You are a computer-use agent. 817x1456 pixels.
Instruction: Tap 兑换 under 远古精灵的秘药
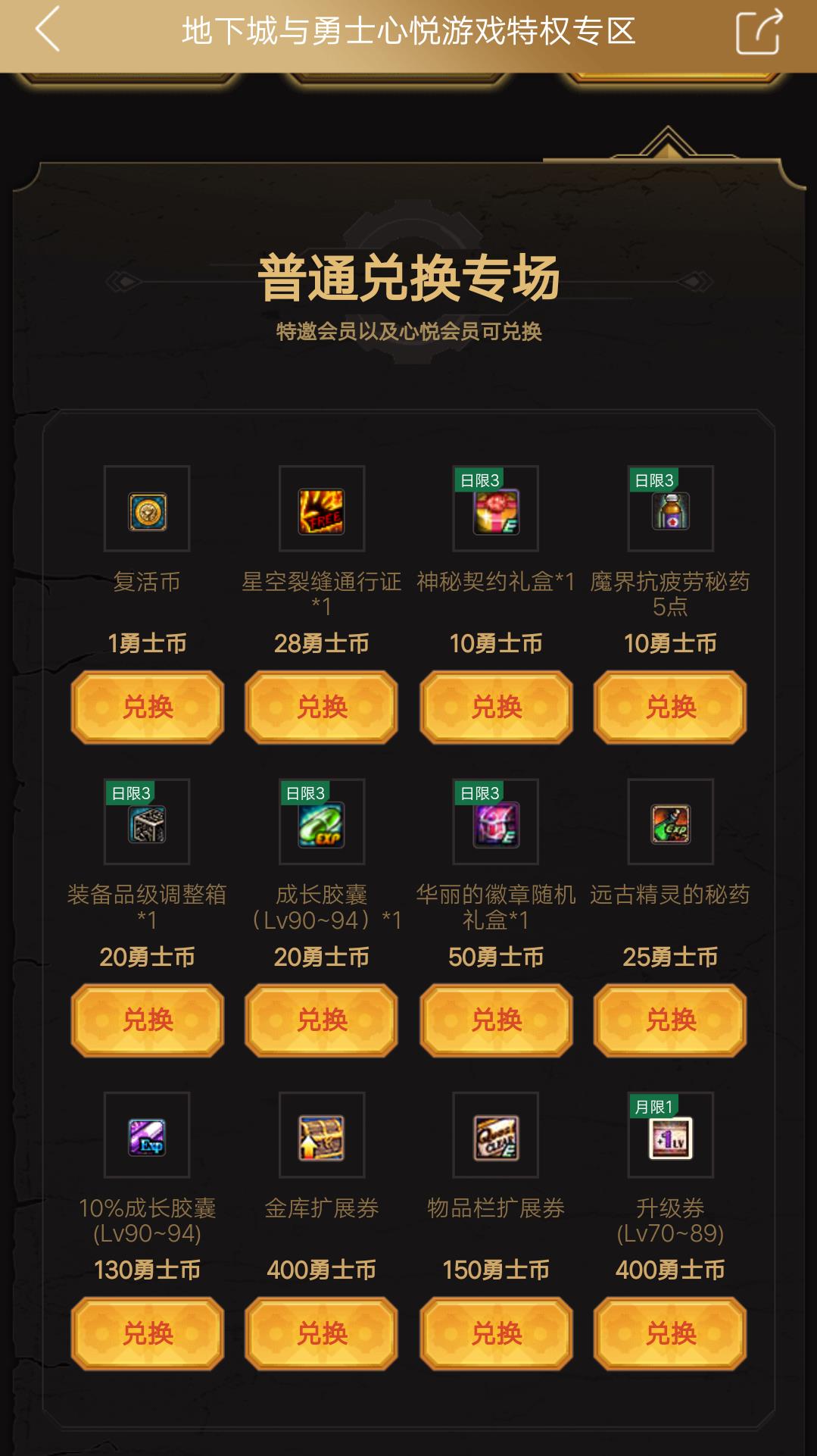tap(670, 1020)
